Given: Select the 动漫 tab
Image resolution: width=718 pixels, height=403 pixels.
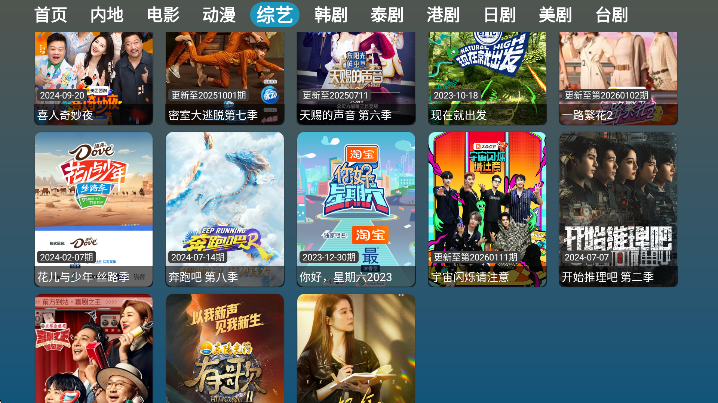Looking at the screenshot, I should point(218,15).
